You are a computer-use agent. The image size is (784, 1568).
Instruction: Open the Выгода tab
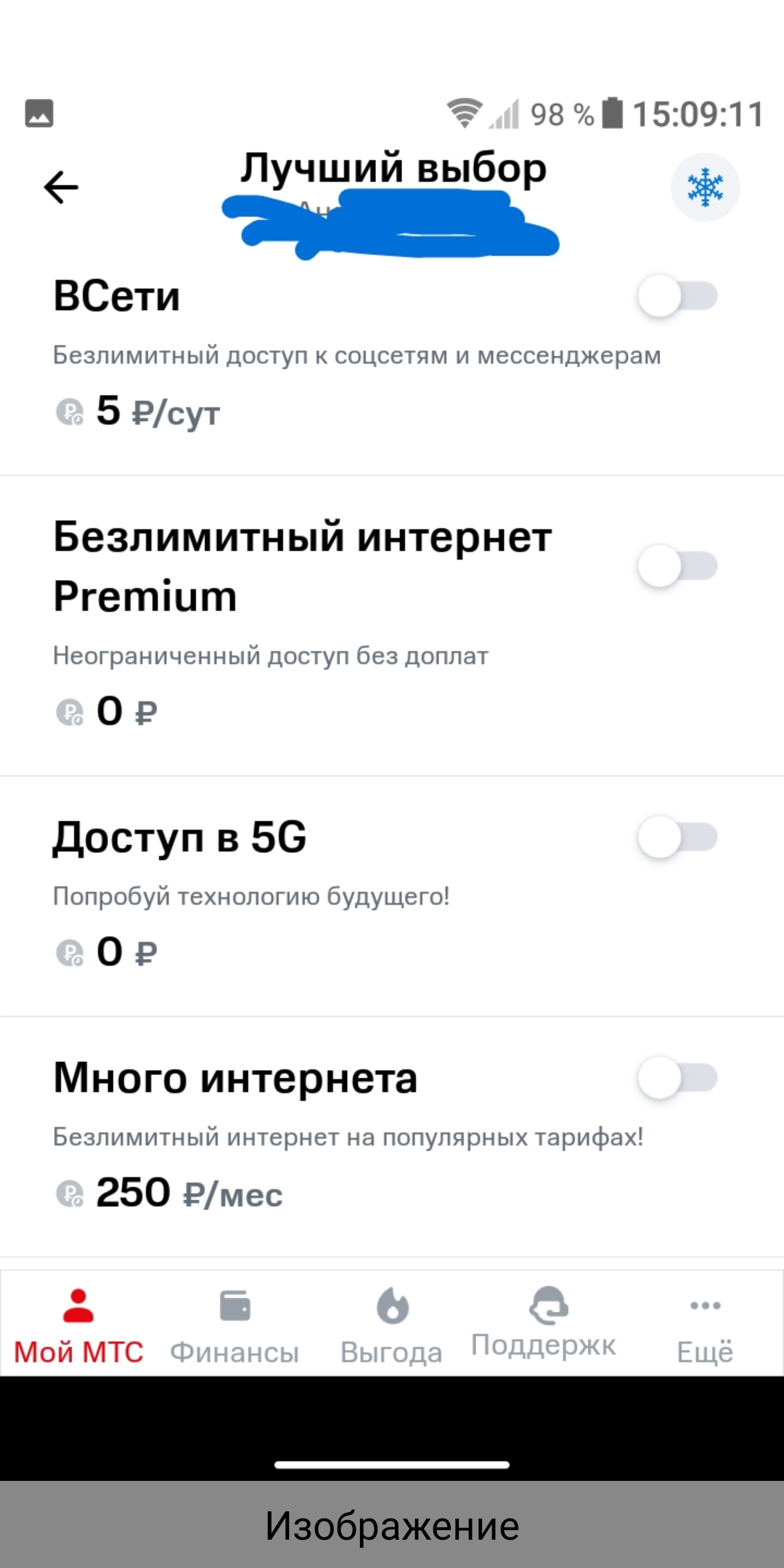point(392,1326)
